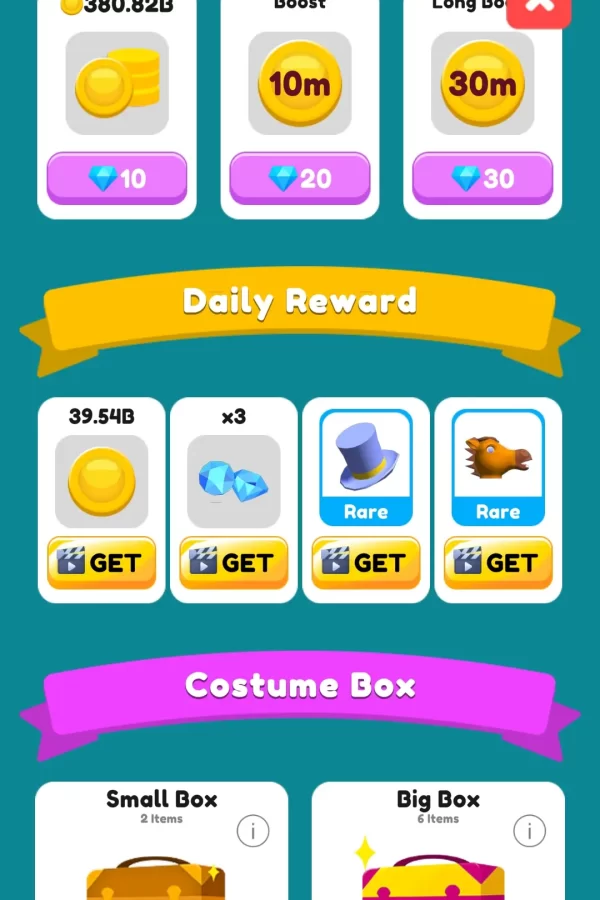Buy the coin pack for 10 gems
600x900 pixels.
click(x=117, y=179)
